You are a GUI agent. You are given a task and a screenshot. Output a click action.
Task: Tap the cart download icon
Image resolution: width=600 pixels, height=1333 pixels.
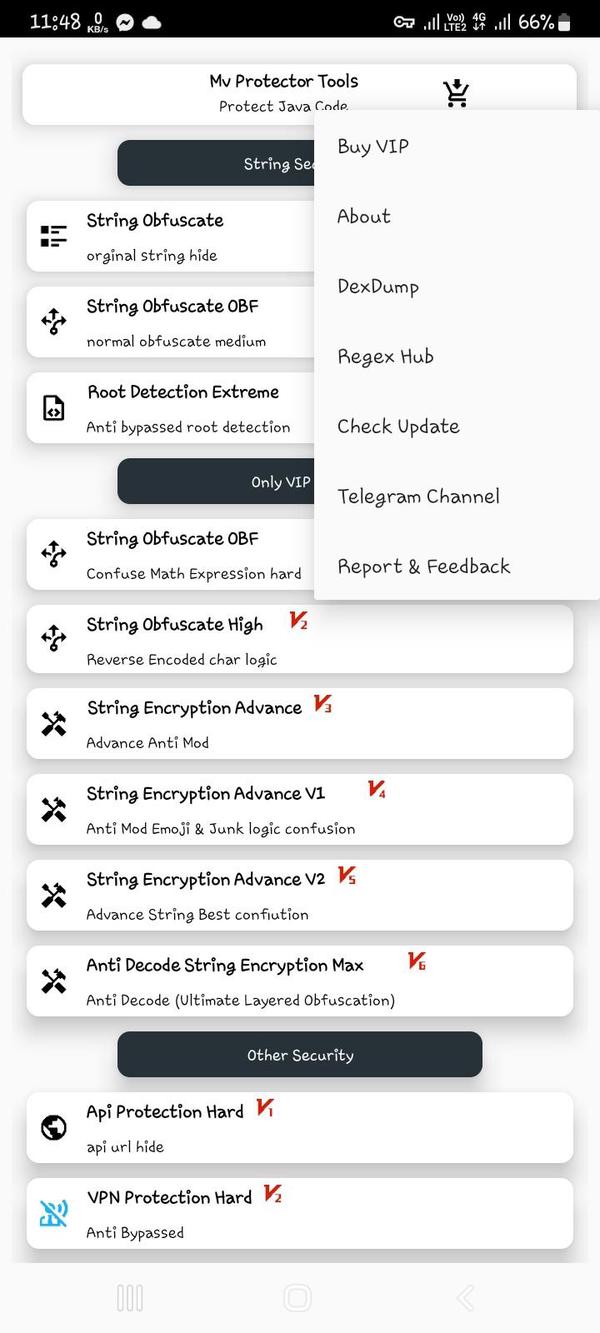point(456,93)
